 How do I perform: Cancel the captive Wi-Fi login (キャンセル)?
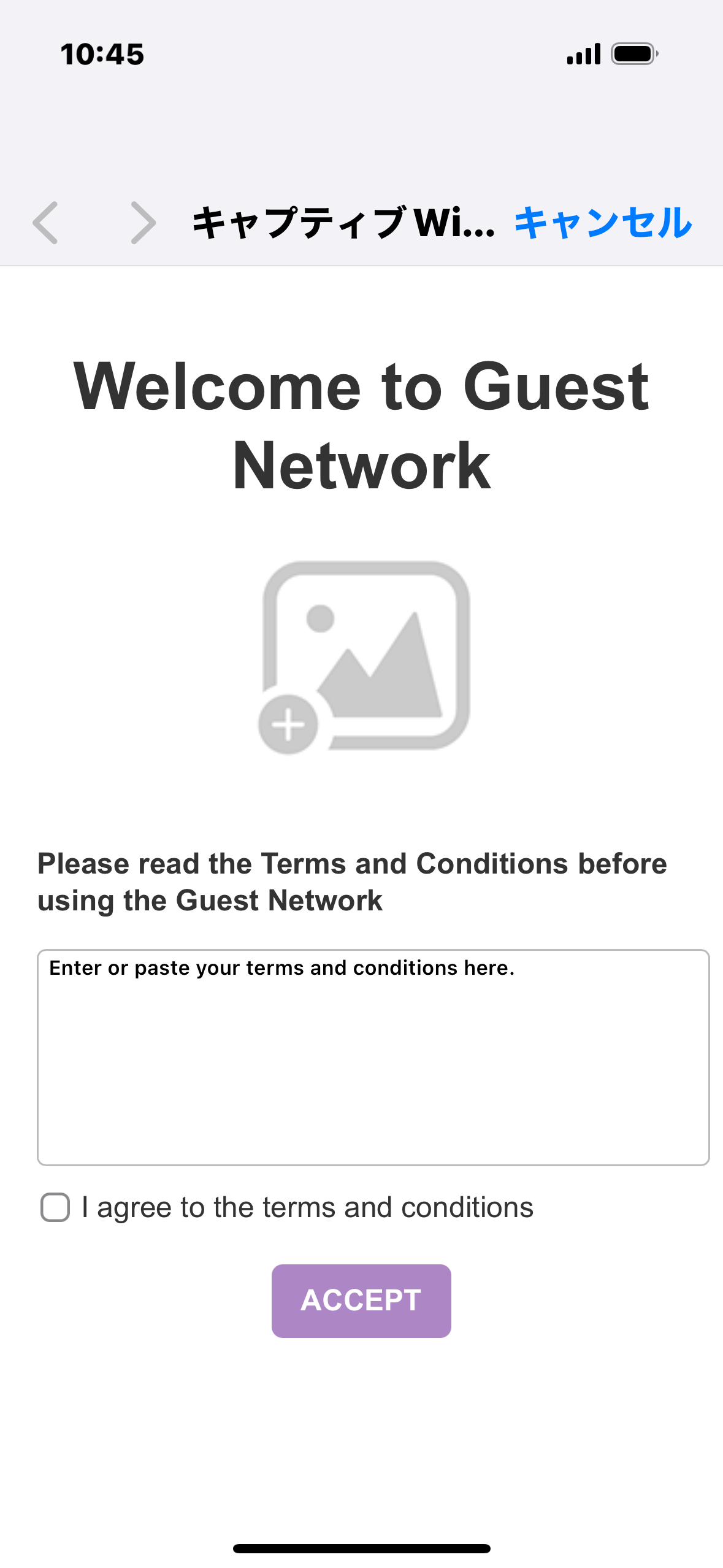coord(603,223)
